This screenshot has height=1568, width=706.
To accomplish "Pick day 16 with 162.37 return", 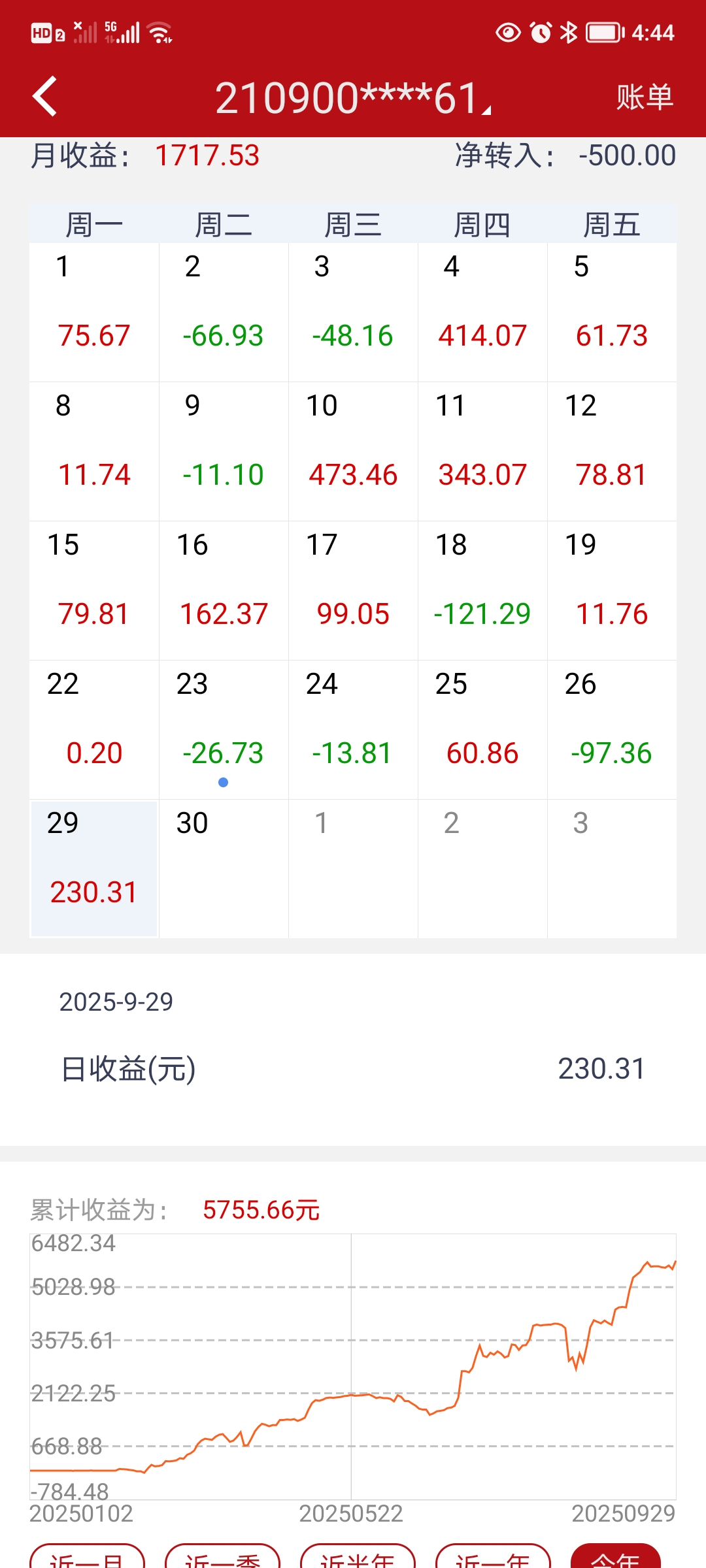I will tap(224, 591).
